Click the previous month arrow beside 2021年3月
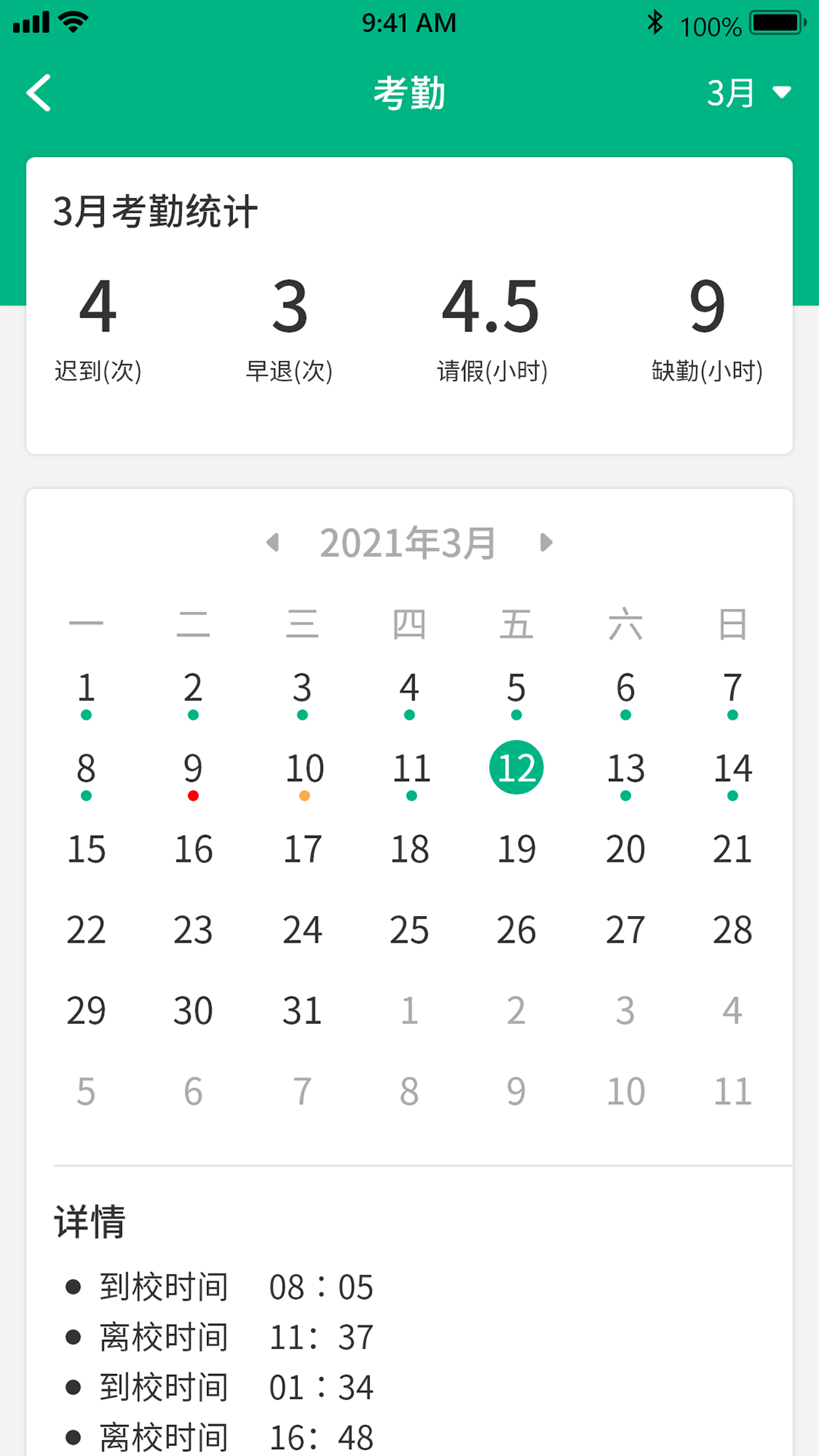This screenshot has height=1456, width=819. coord(273,542)
